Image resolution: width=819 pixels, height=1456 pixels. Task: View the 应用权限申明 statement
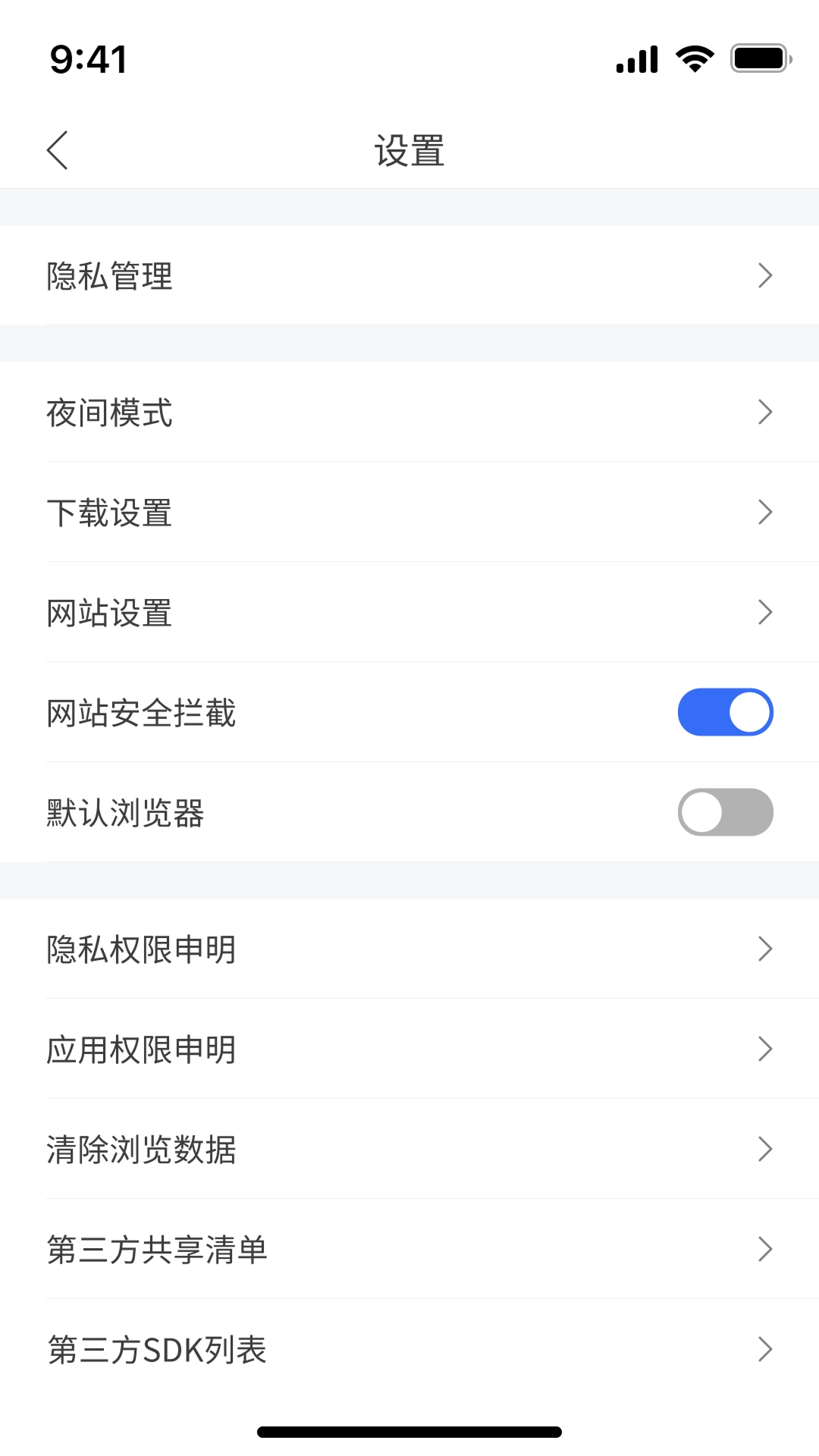pos(409,1050)
